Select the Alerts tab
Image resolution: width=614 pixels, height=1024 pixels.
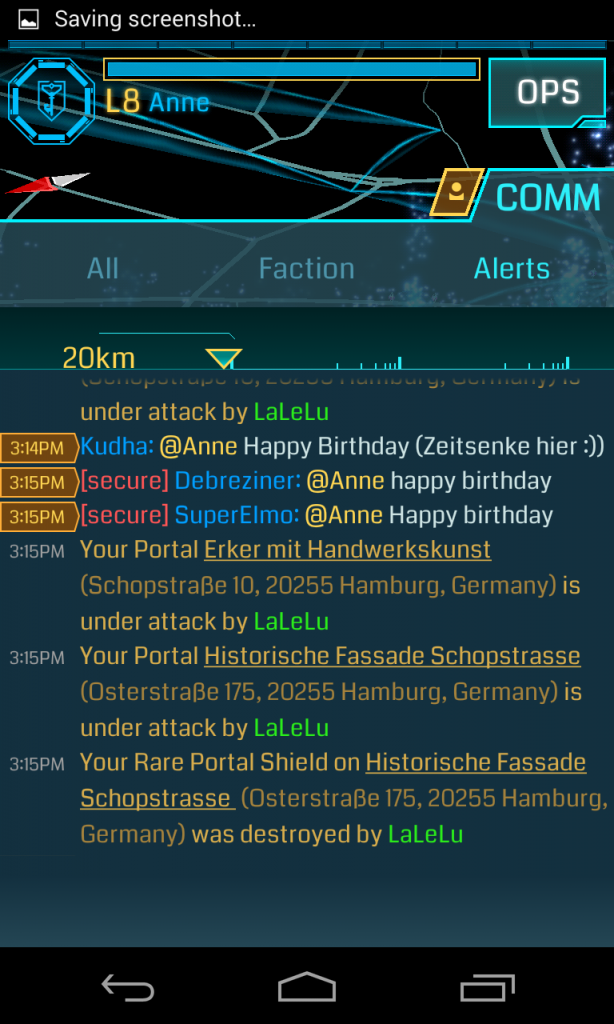click(511, 268)
